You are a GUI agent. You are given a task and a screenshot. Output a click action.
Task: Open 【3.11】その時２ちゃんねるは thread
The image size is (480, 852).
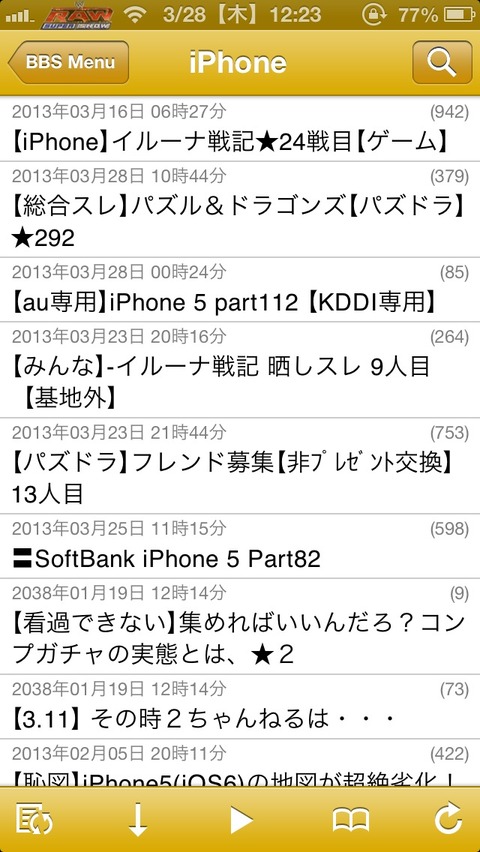(x=240, y=706)
